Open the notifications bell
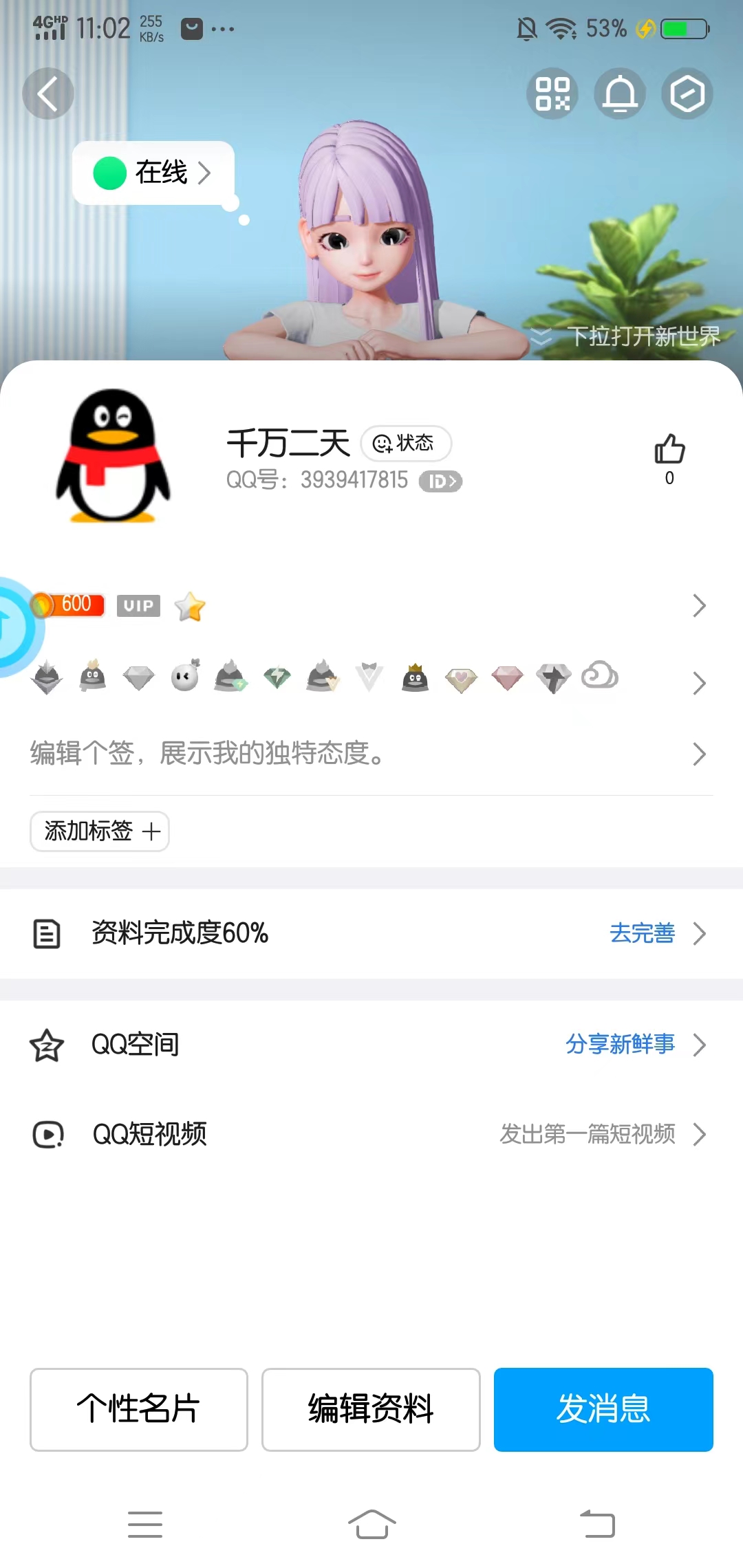The width and height of the screenshot is (743, 1568). click(620, 94)
